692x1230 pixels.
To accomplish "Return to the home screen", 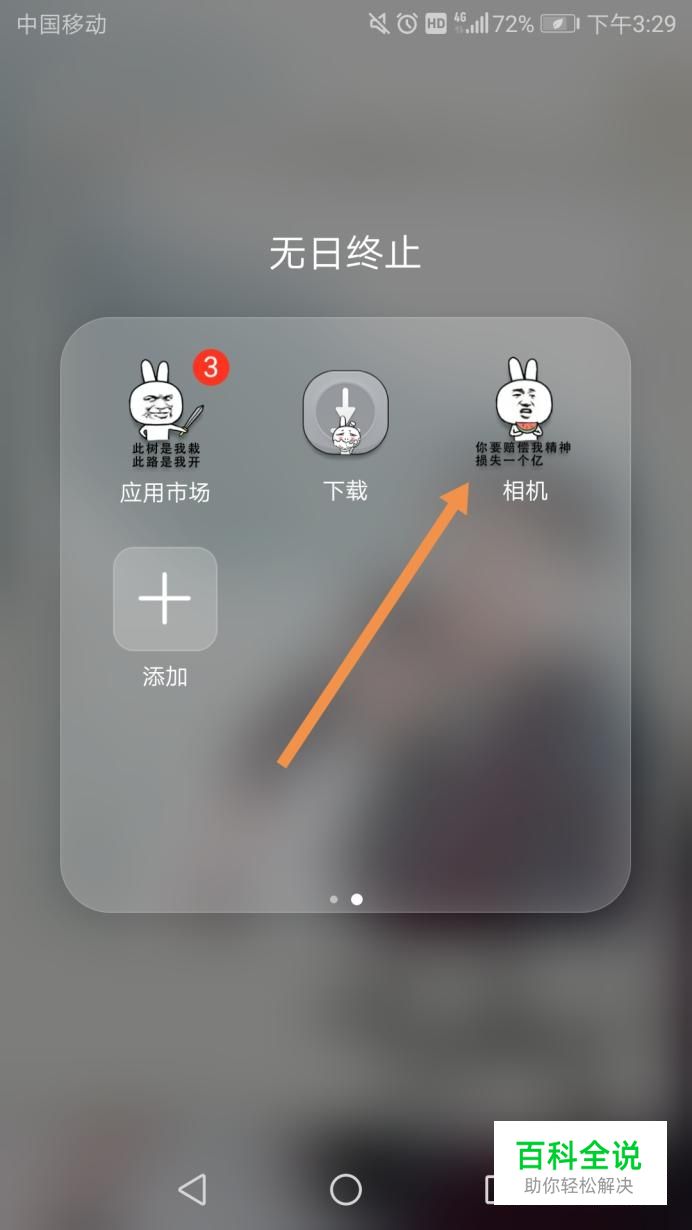I will pos(345,1188).
